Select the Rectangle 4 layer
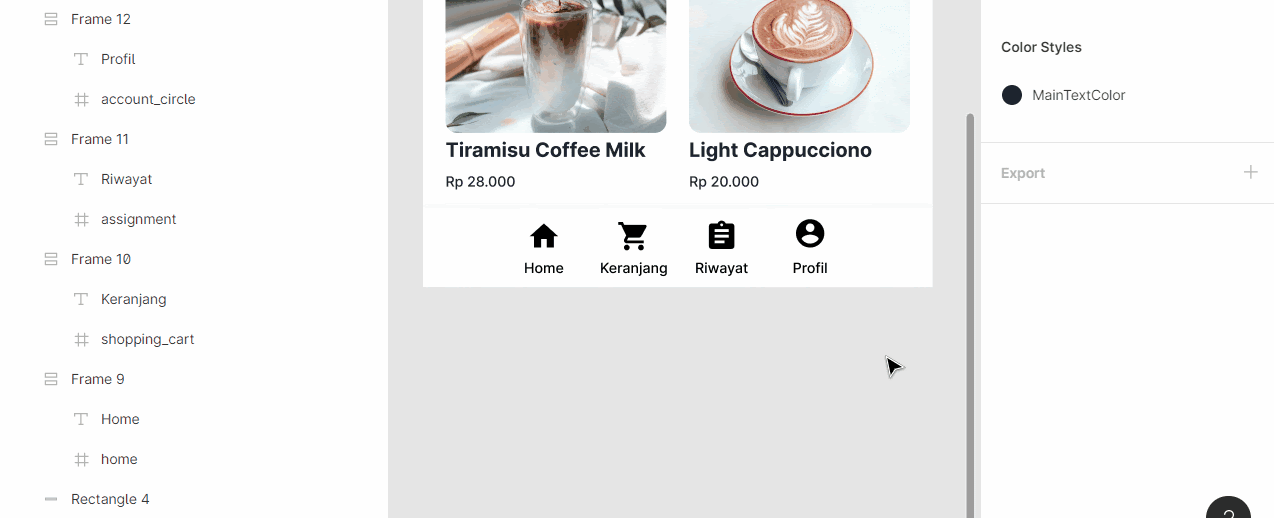Image resolution: width=1274 pixels, height=518 pixels. [x=110, y=499]
